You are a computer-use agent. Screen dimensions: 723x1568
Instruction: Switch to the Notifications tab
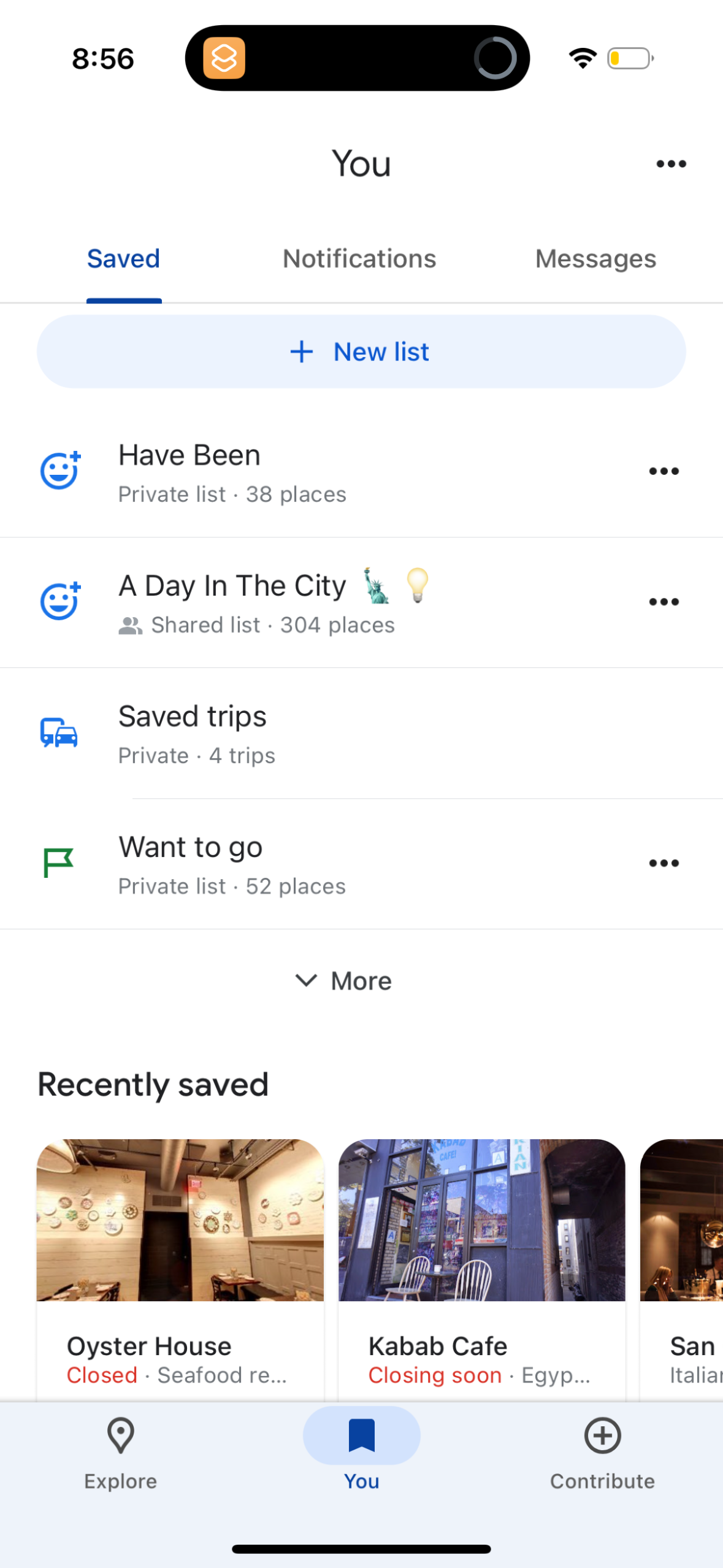point(359,258)
